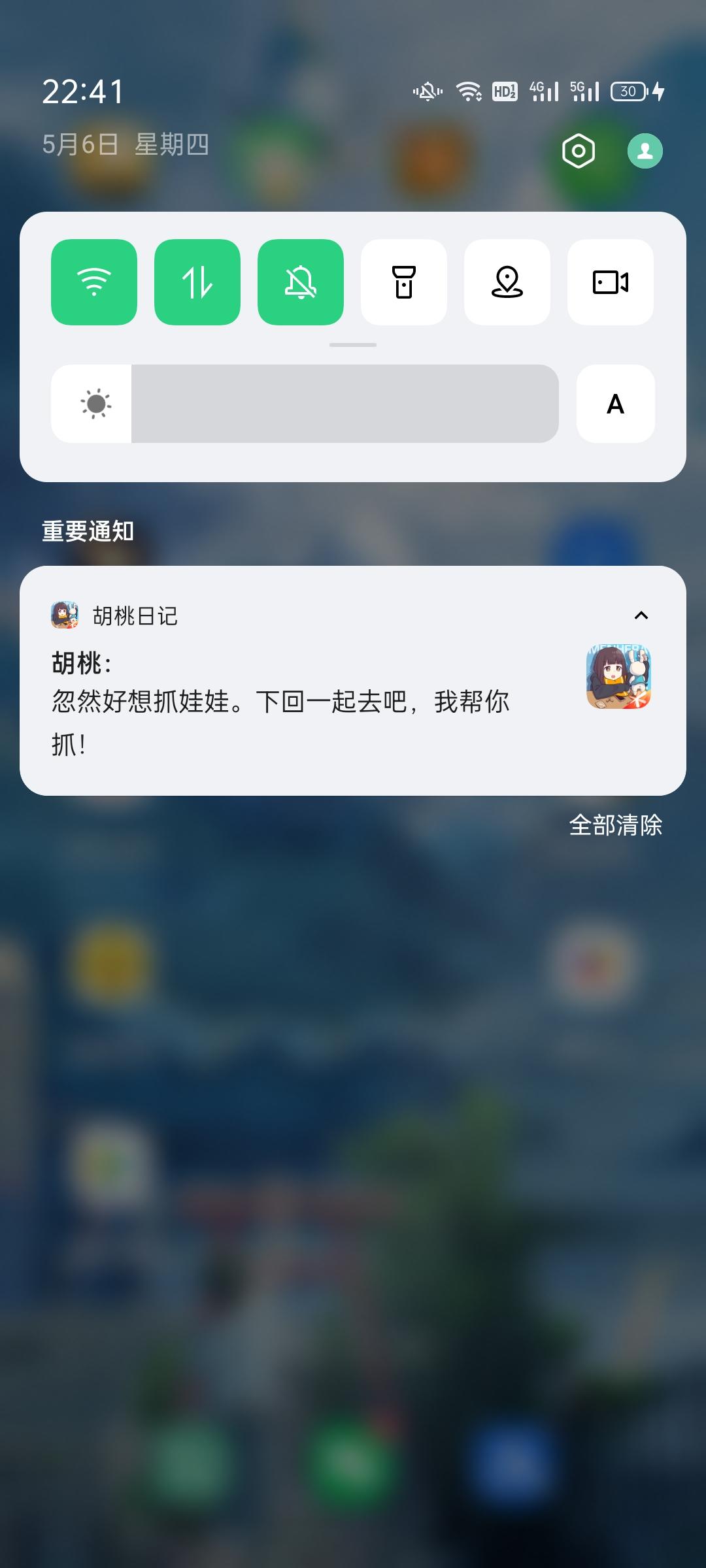
Task: Tap the 胡桃日记 app icon in notification
Action: coord(64,615)
